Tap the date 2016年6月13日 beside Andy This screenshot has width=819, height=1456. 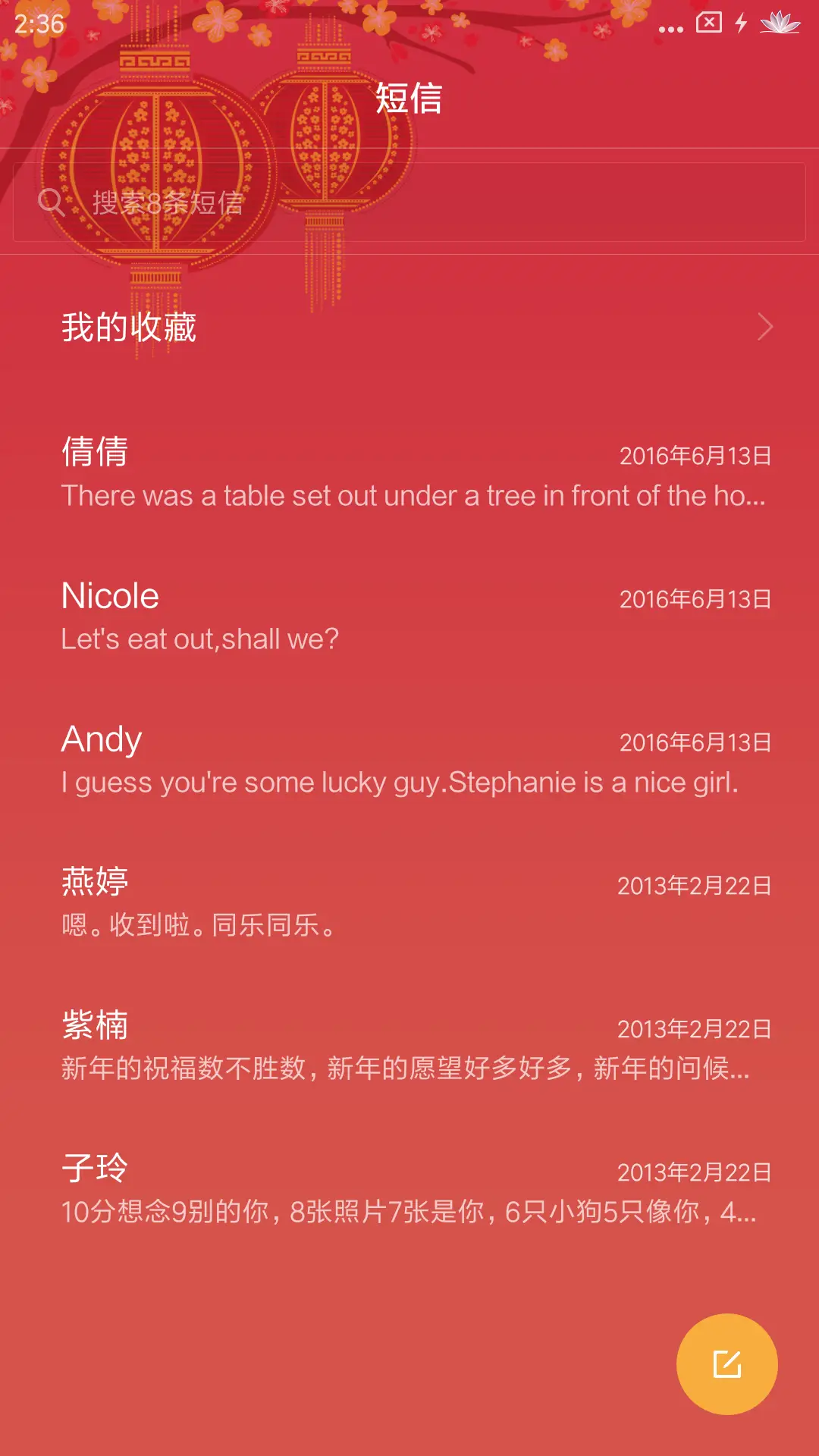click(694, 742)
